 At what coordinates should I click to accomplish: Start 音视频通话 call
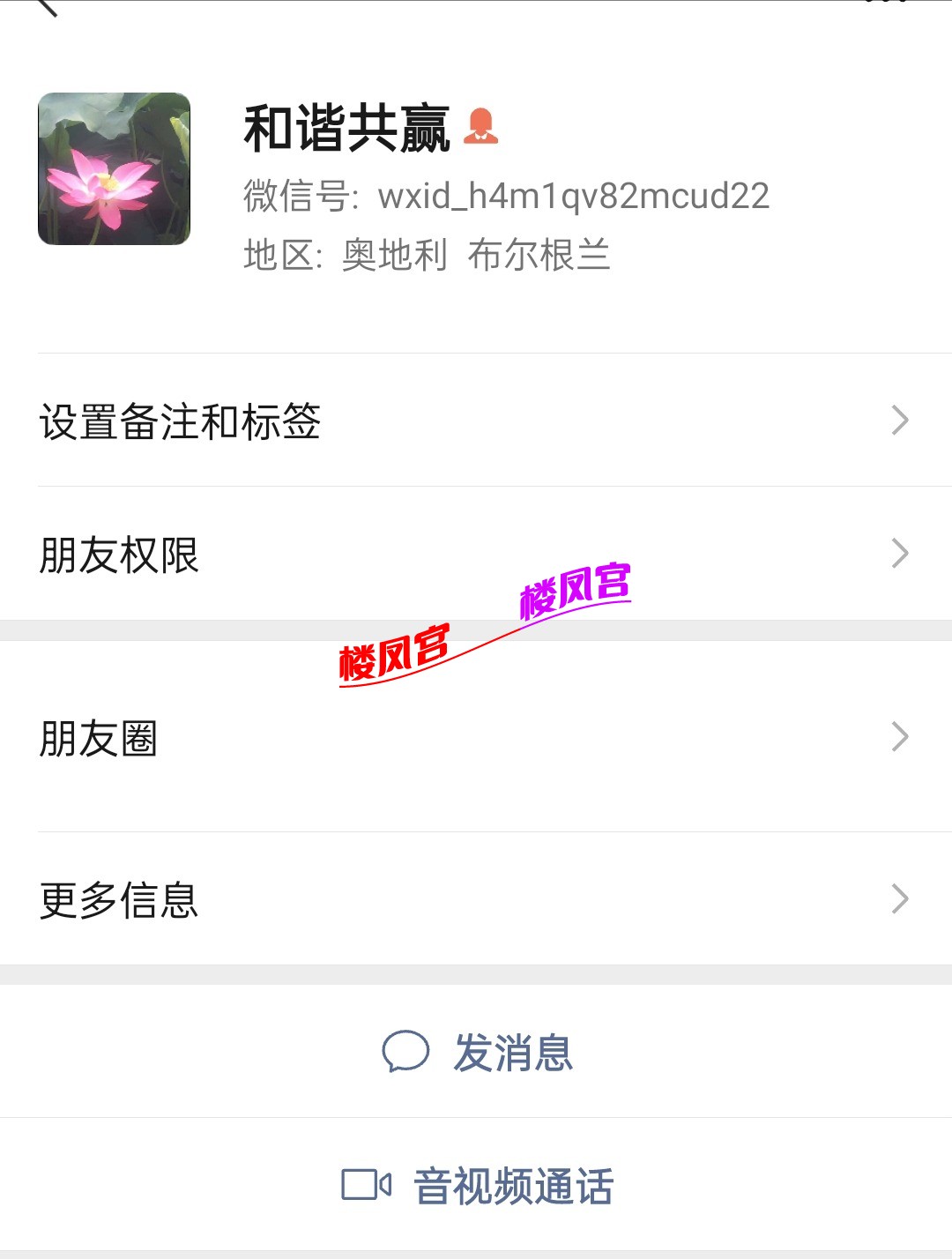click(478, 1185)
